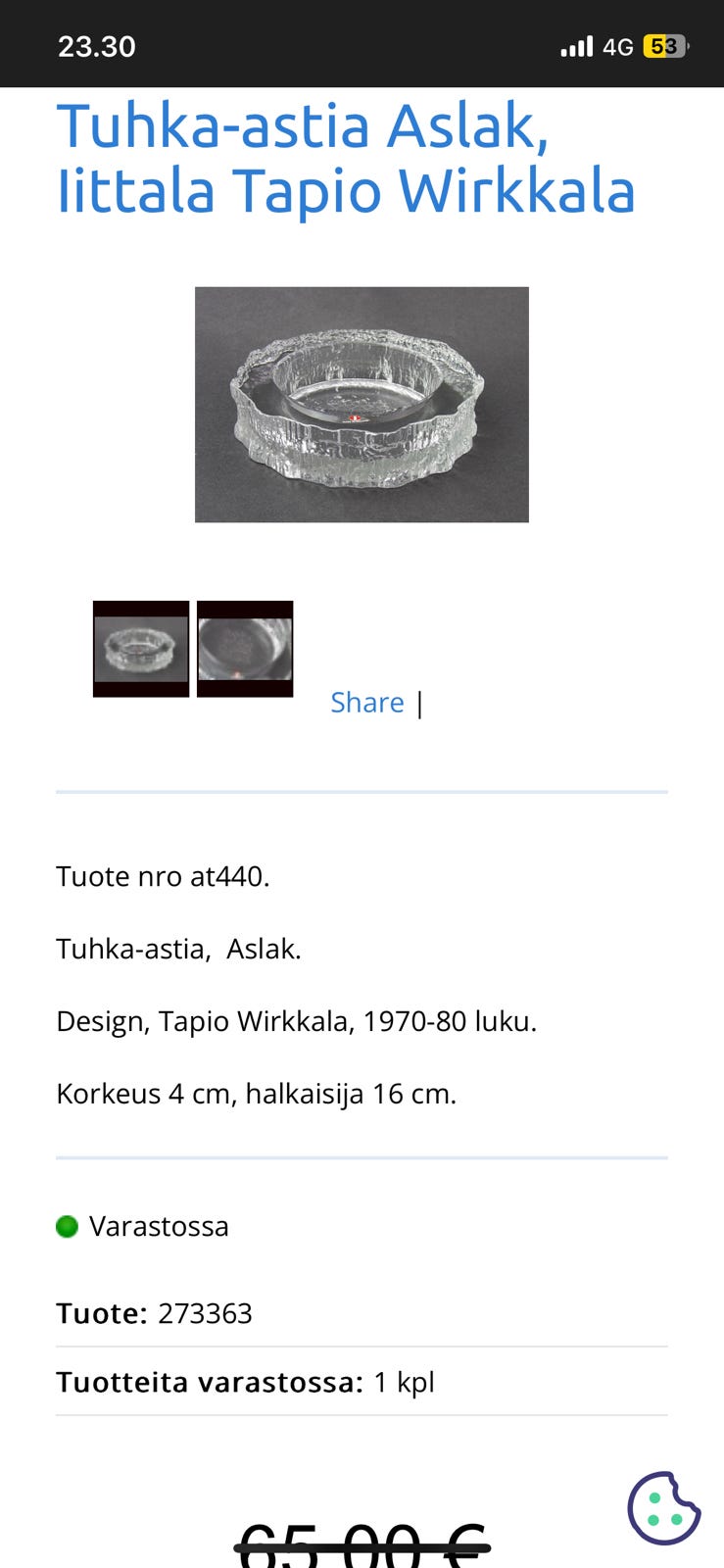Select the first ashtray thumbnail
Screen dimensions: 724x1568
[x=141, y=649]
